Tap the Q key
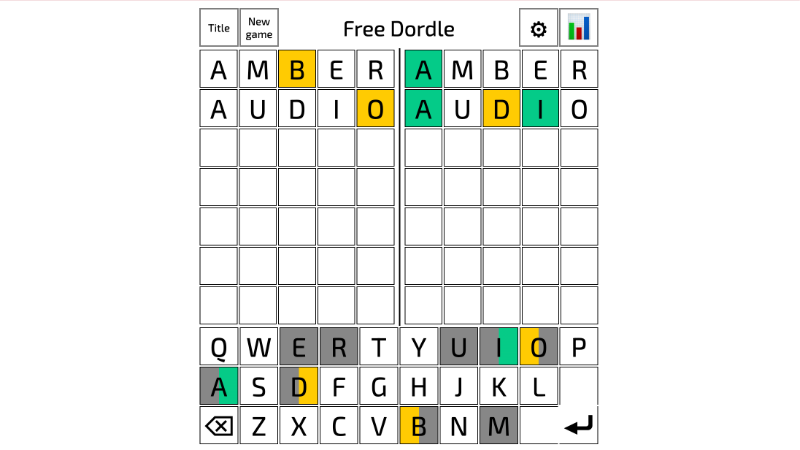800x450 pixels. click(219, 347)
